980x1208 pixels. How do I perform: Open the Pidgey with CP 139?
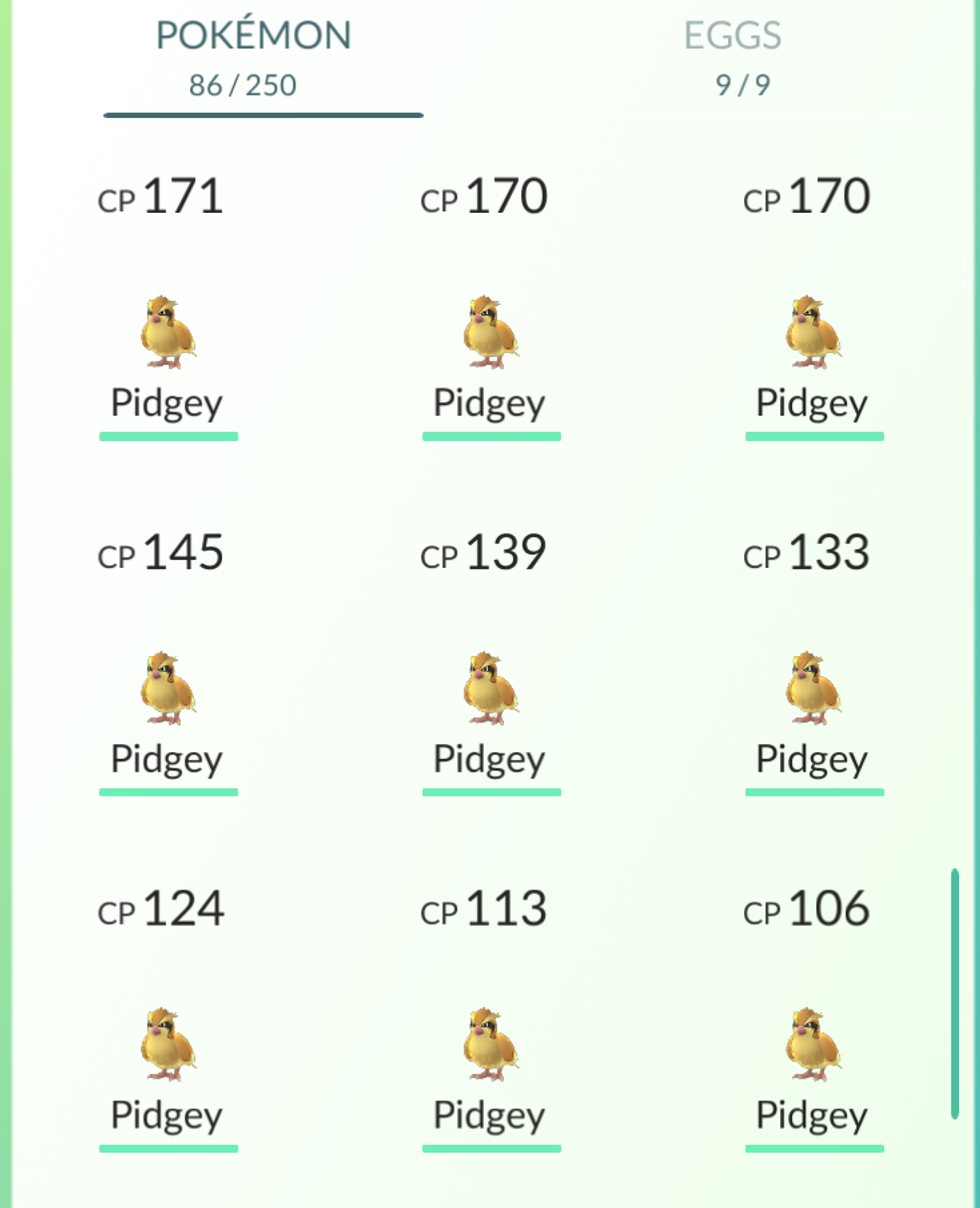click(490, 688)
